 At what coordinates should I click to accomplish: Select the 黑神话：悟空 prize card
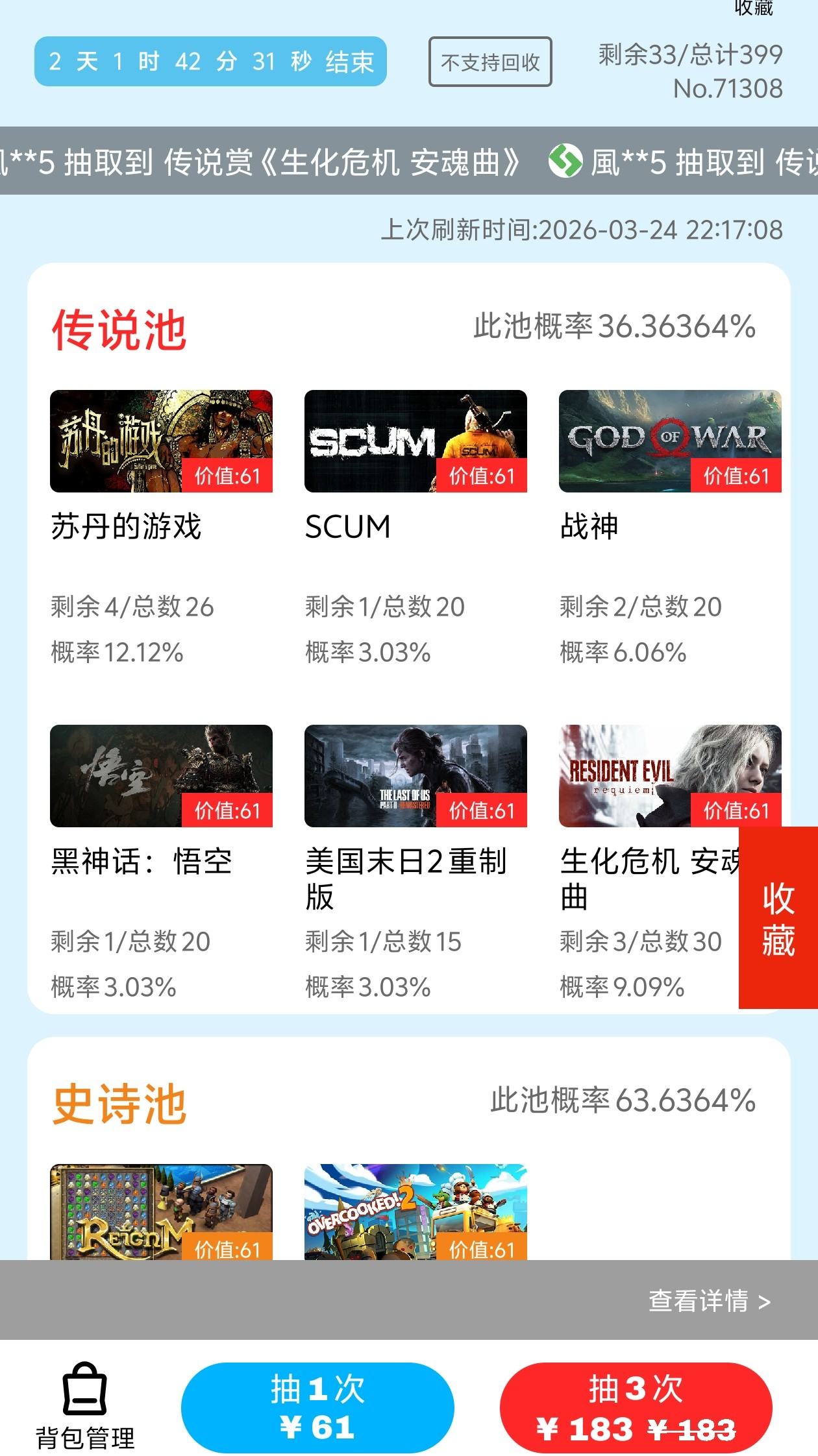click(161, 776)
